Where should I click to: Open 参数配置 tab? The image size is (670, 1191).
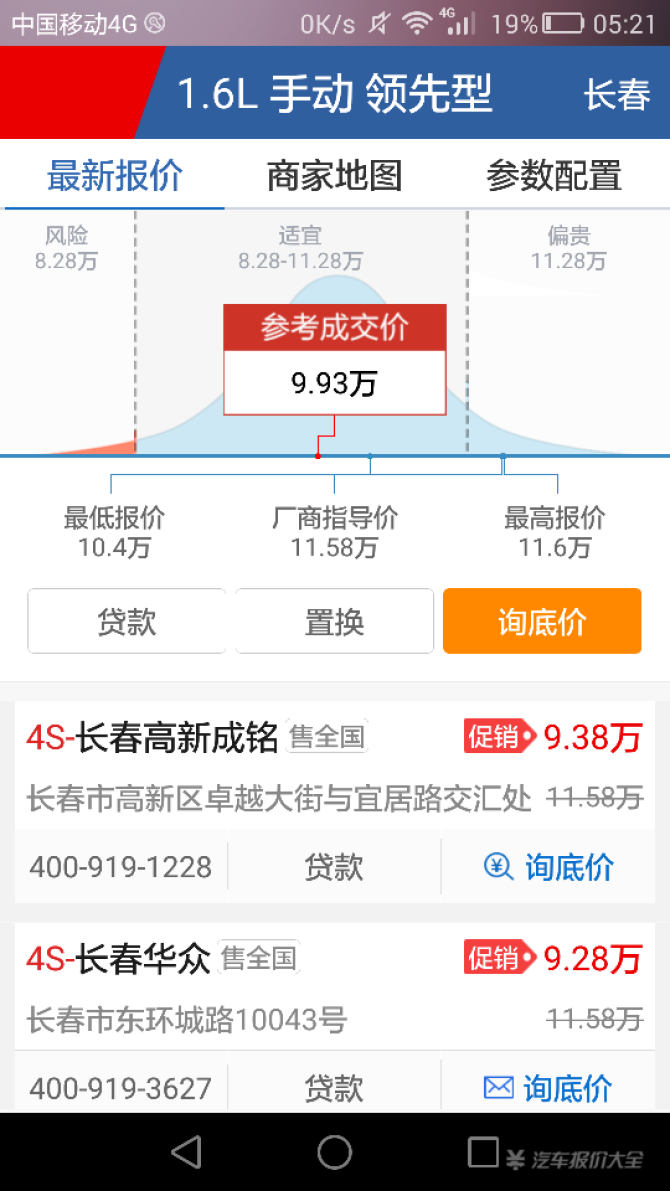click(x=554, y=176)
